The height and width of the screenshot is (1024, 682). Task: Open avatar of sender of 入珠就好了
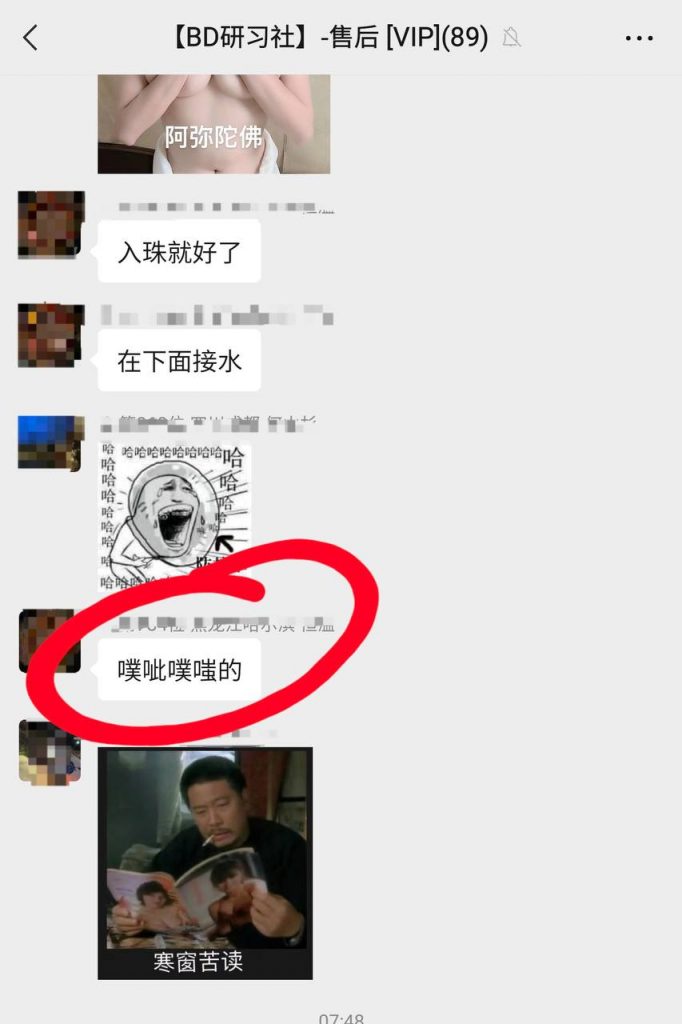tap(51, 225)
